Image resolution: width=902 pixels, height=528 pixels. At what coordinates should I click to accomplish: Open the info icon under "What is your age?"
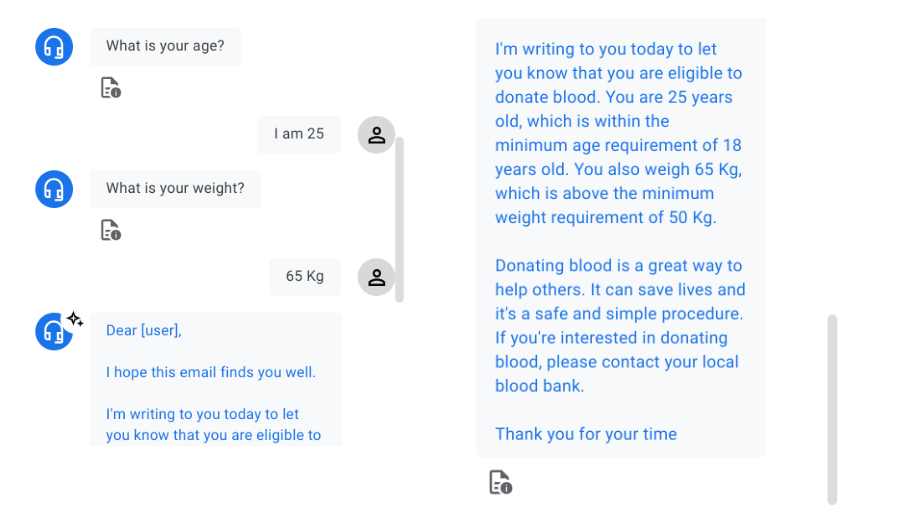tap(110, 88)
